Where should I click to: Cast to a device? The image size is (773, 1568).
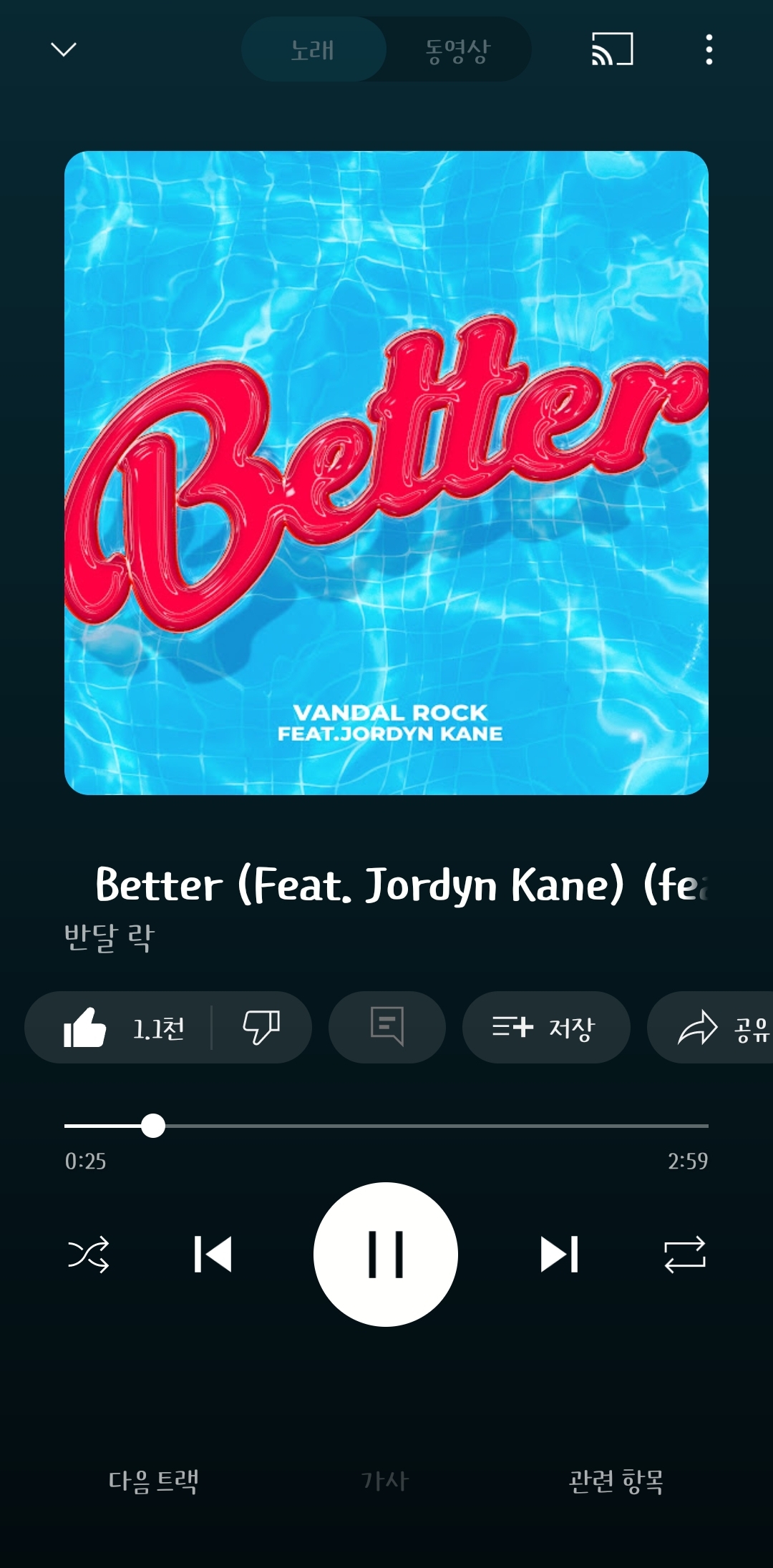[x=612, y=49]
